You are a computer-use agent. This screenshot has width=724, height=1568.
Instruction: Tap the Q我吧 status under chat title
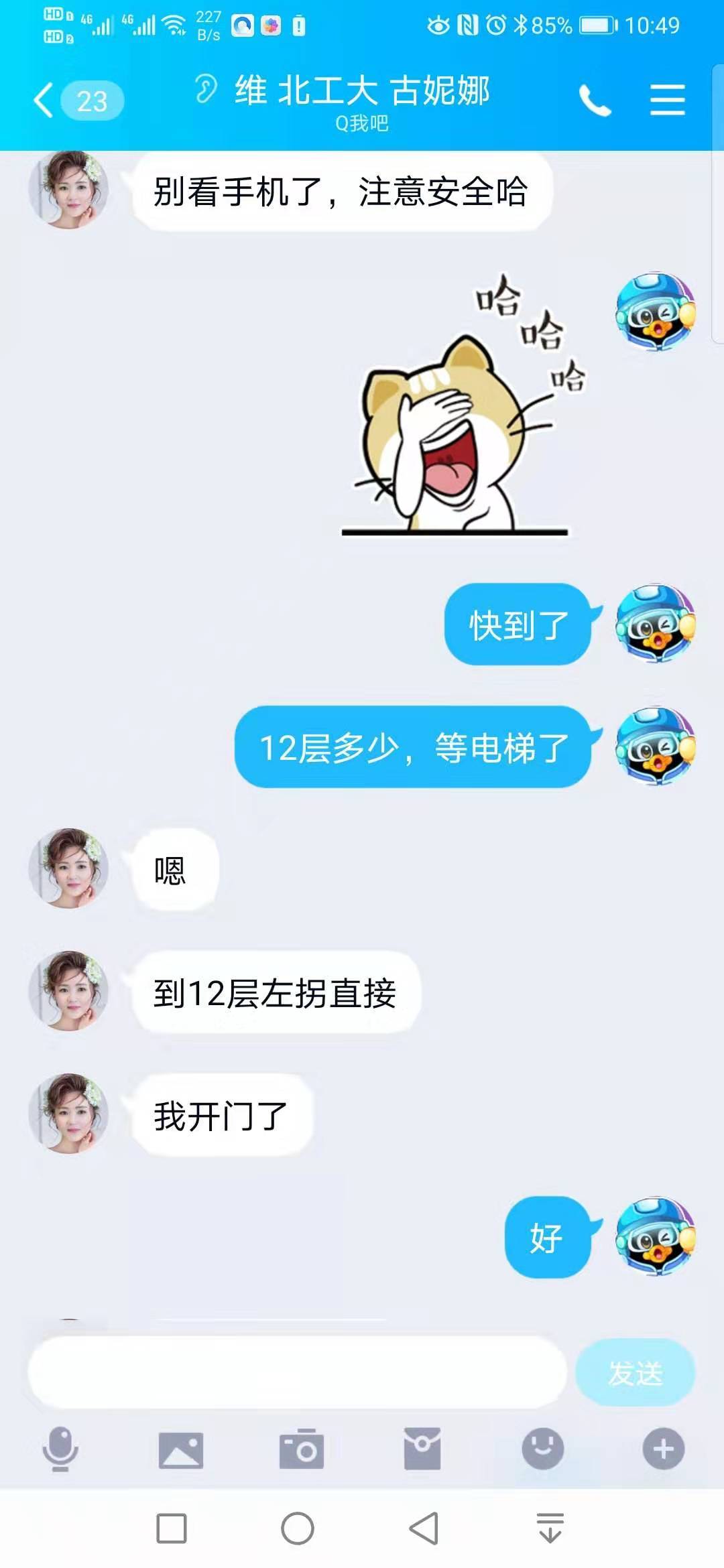click(361, 124)
